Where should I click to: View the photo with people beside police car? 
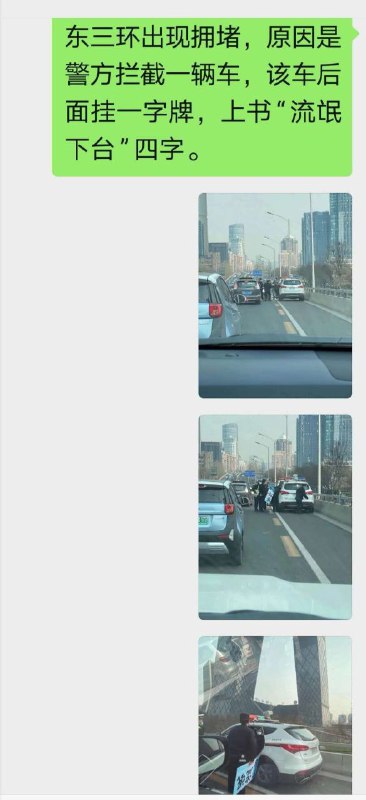275,517
